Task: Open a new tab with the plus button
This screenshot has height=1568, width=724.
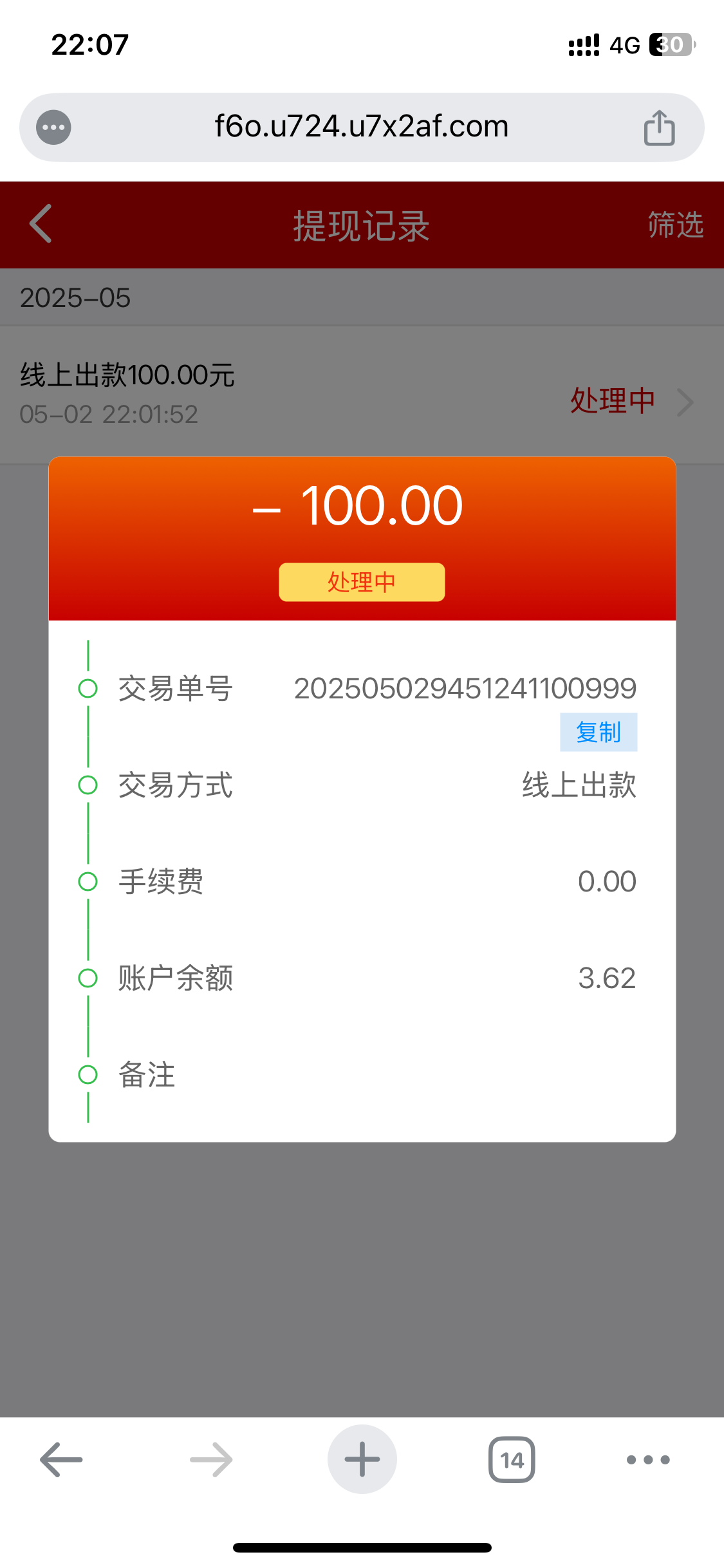Action: click(362, 1459)
